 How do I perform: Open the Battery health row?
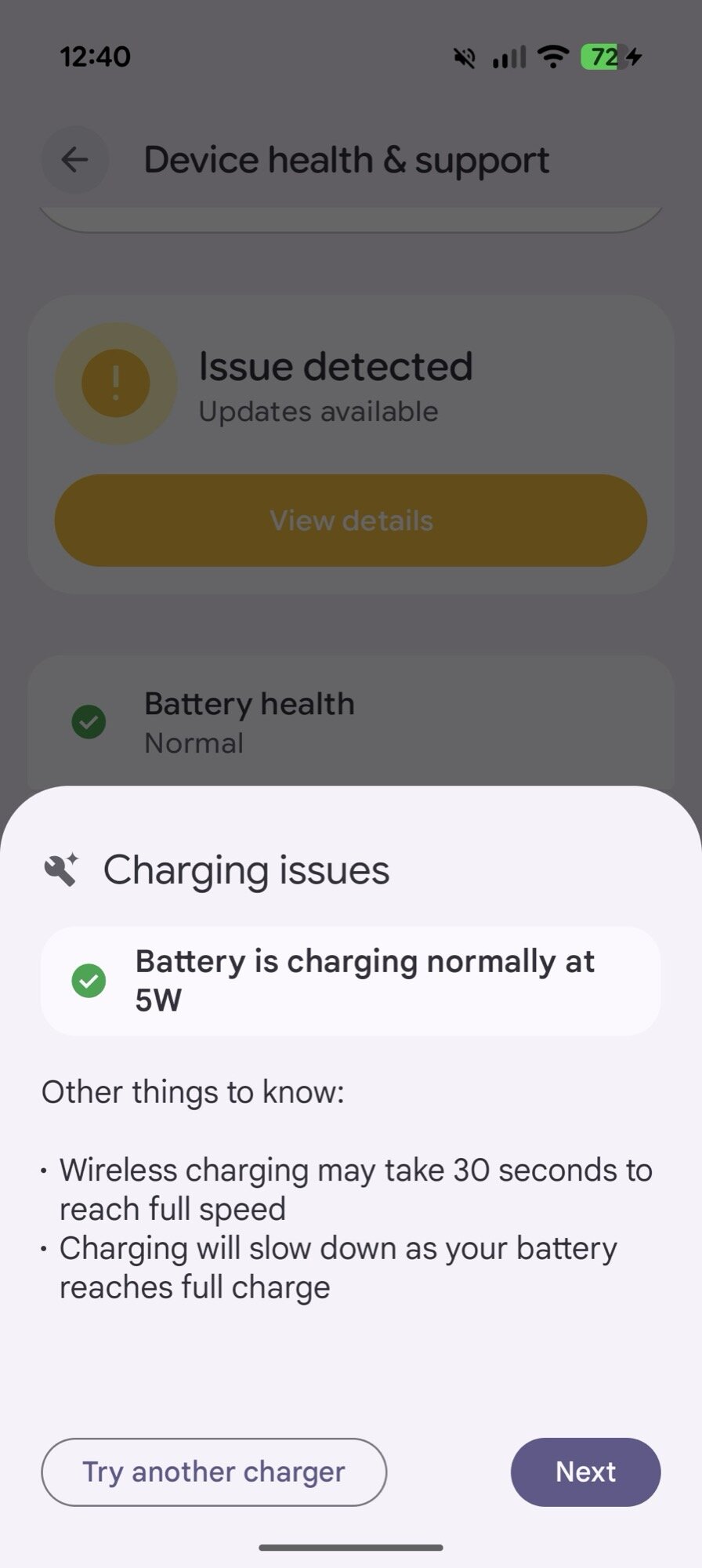(x=350, y=723)
